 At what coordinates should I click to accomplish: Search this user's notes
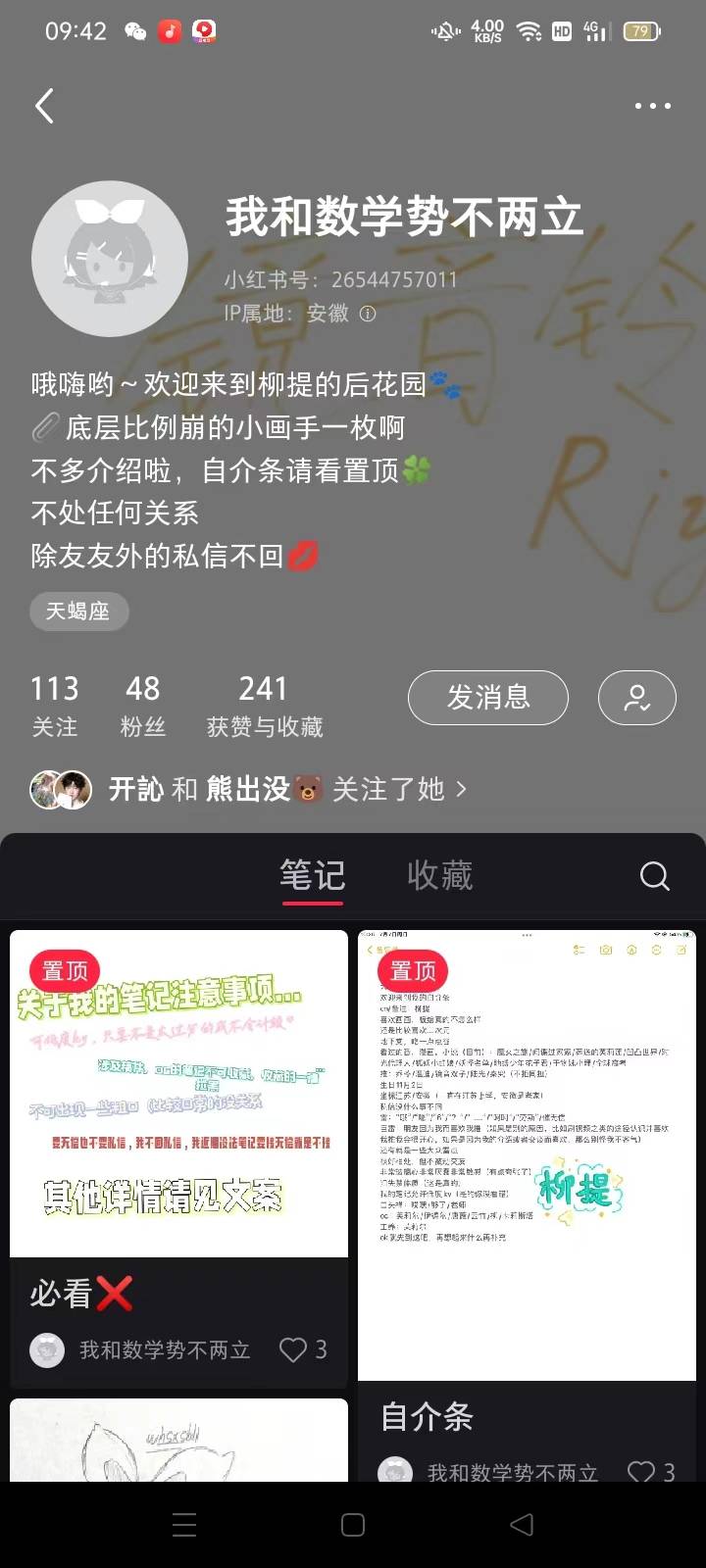(654, 876)
